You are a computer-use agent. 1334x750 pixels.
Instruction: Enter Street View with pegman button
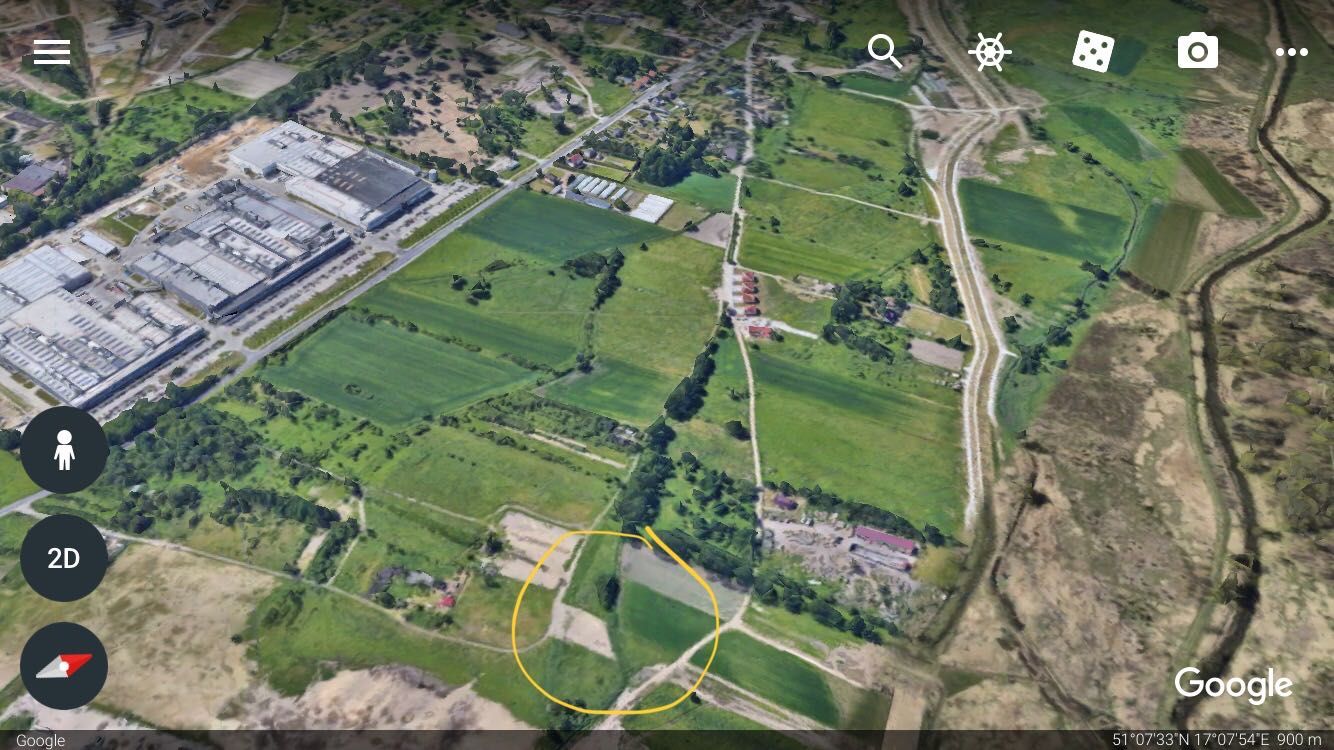pos(64,450)
